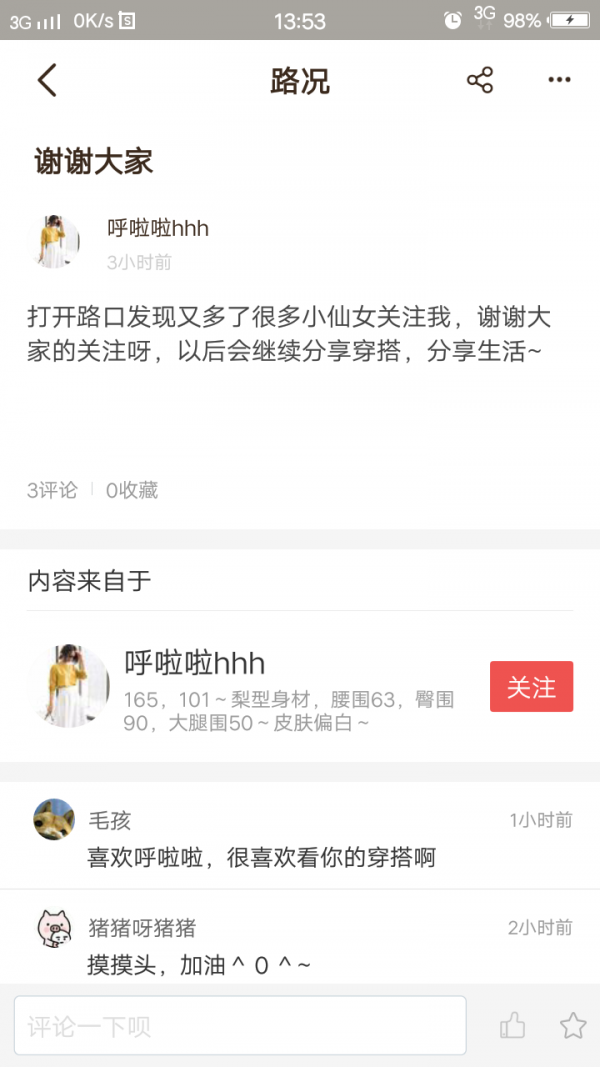Focus the 评论一下呗 comment box
600x1067 pixels.
pyautogui.click(x=240, y=1025)
